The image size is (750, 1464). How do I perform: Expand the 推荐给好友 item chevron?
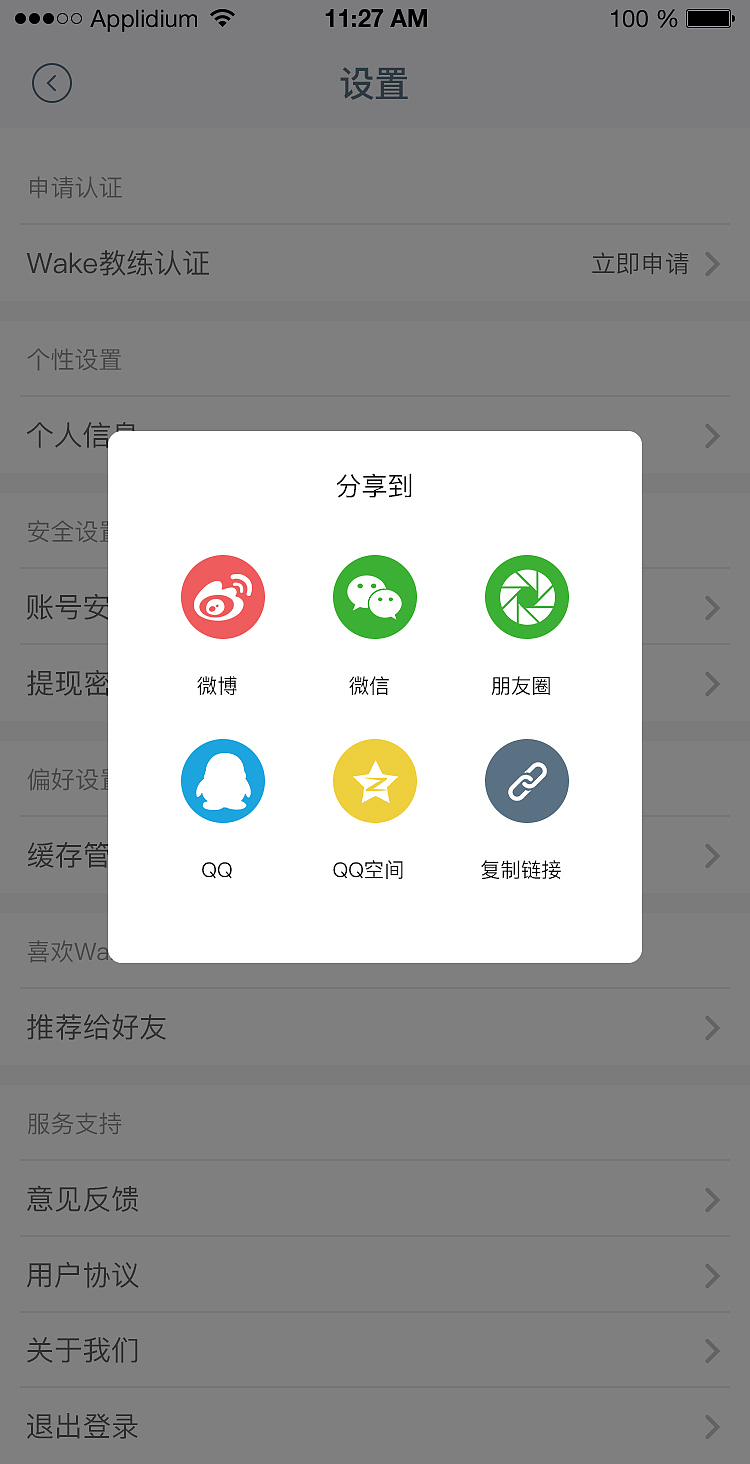711,1028
